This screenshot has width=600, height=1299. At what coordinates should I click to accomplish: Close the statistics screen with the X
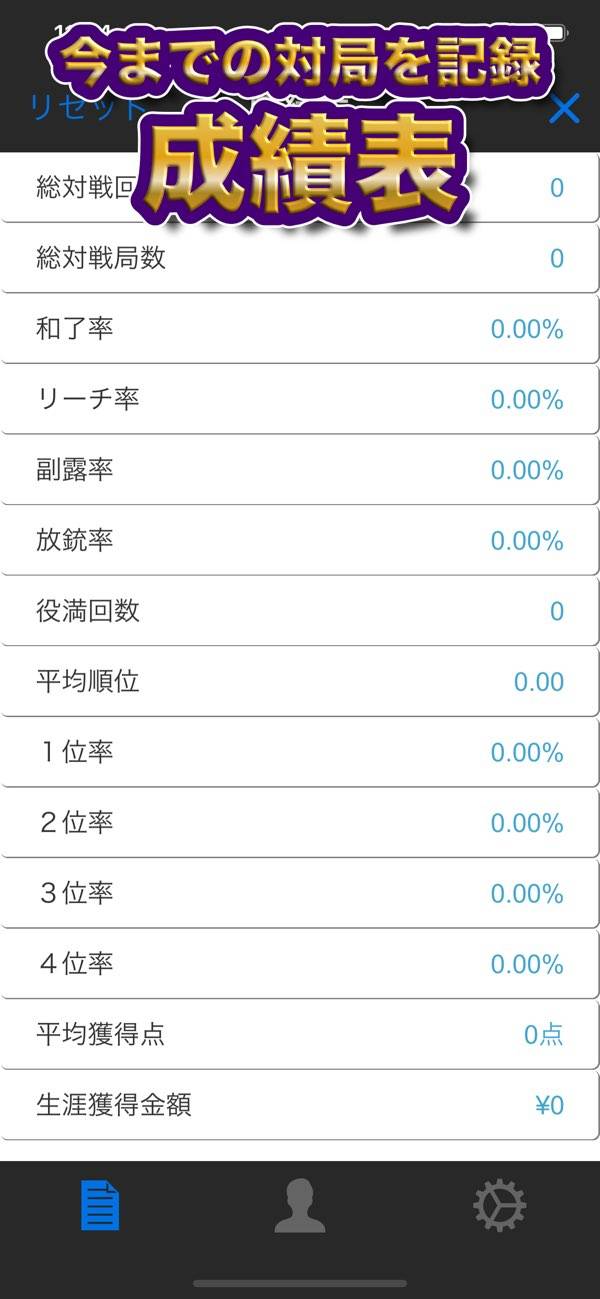(x=564, y=108)
